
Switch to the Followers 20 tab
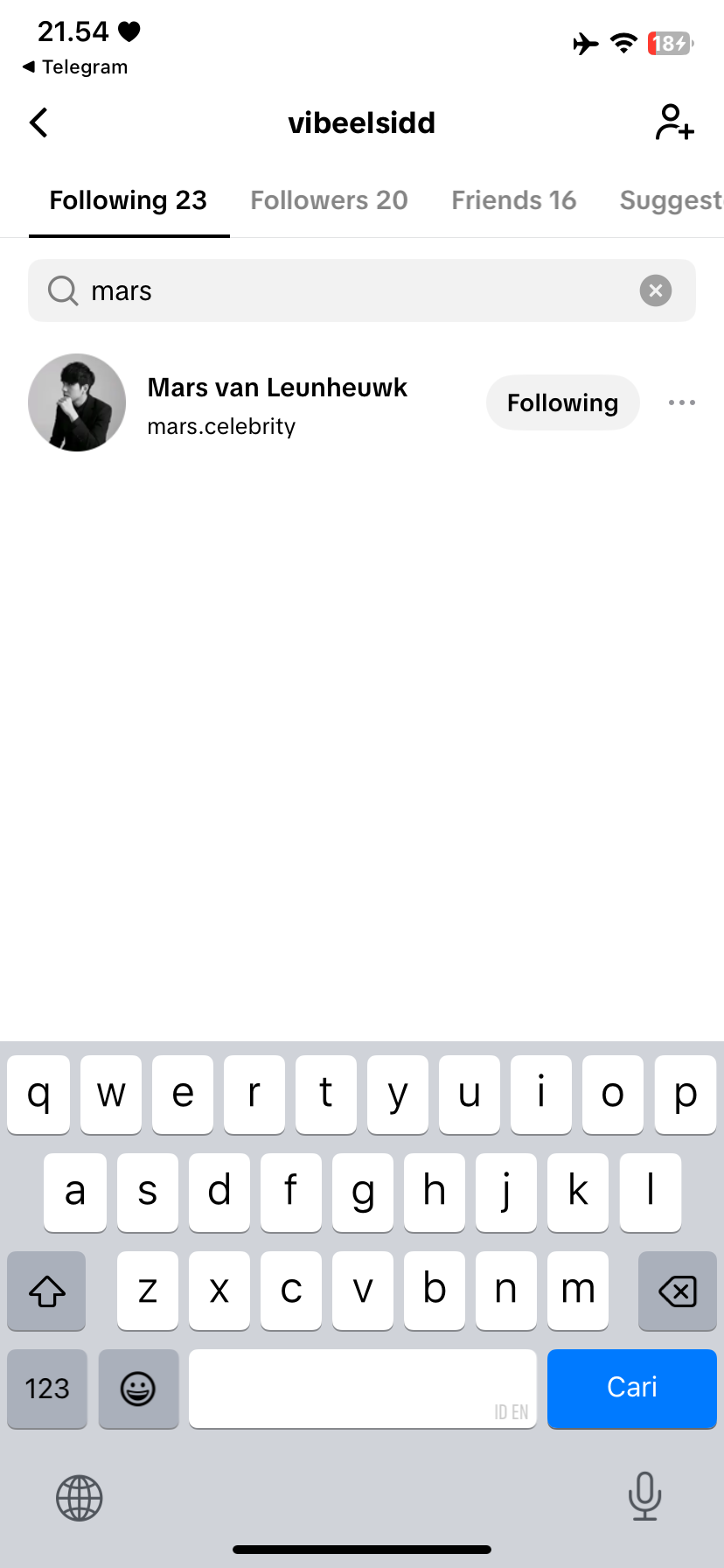click(x=329, y=200)
